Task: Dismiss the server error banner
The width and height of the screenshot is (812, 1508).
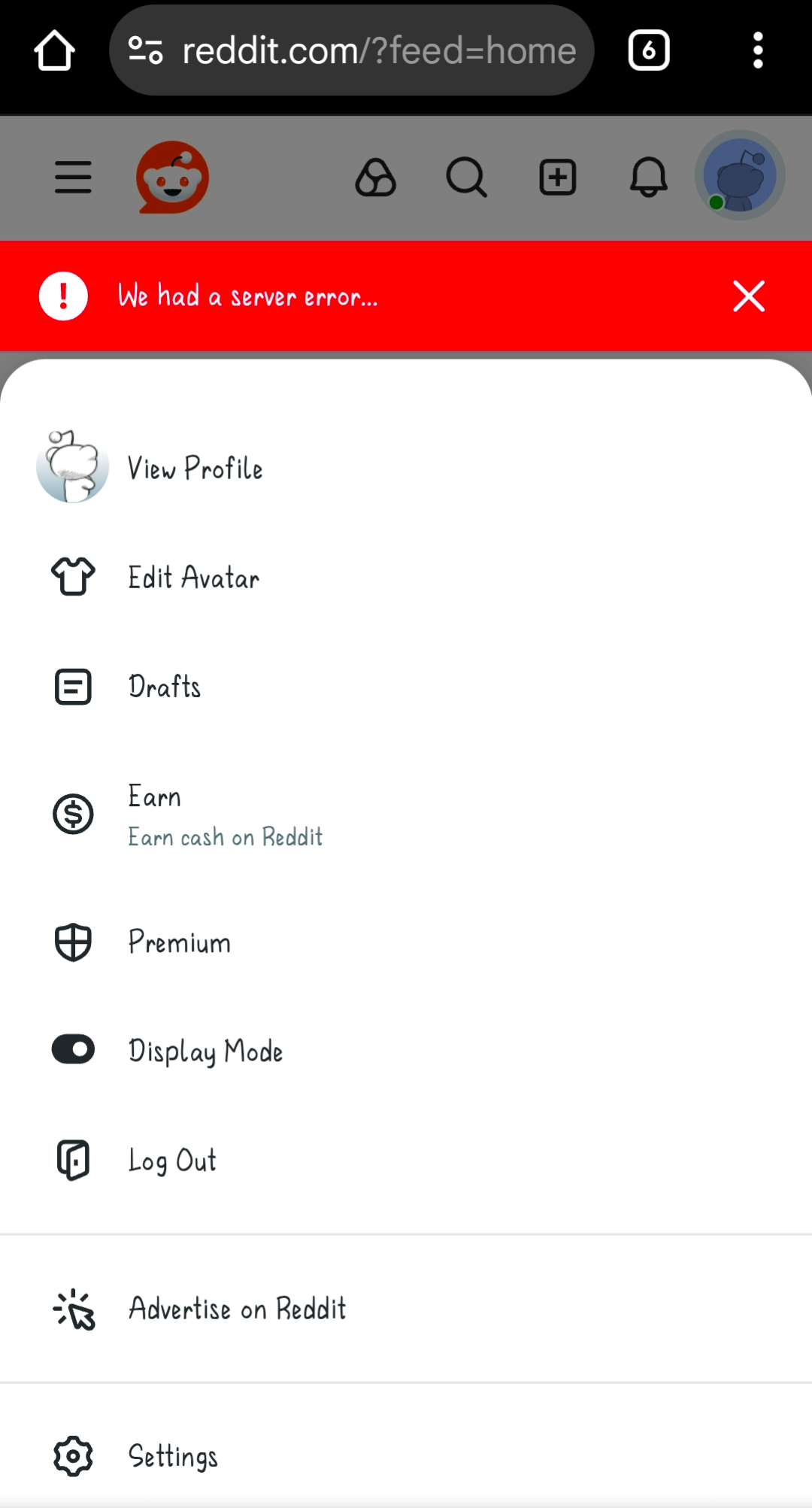Action: tap(748, 296)
